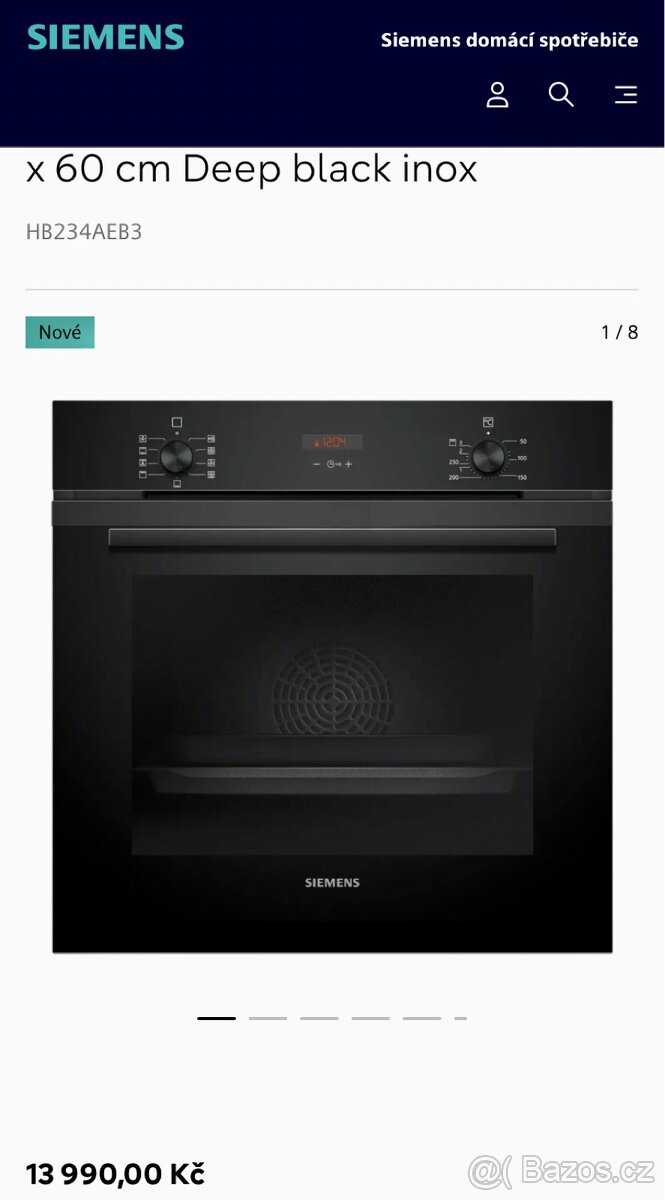Open the hamburger navigation menu
Viewport: 665px width, 1200px height.
[x=626, y=95]
